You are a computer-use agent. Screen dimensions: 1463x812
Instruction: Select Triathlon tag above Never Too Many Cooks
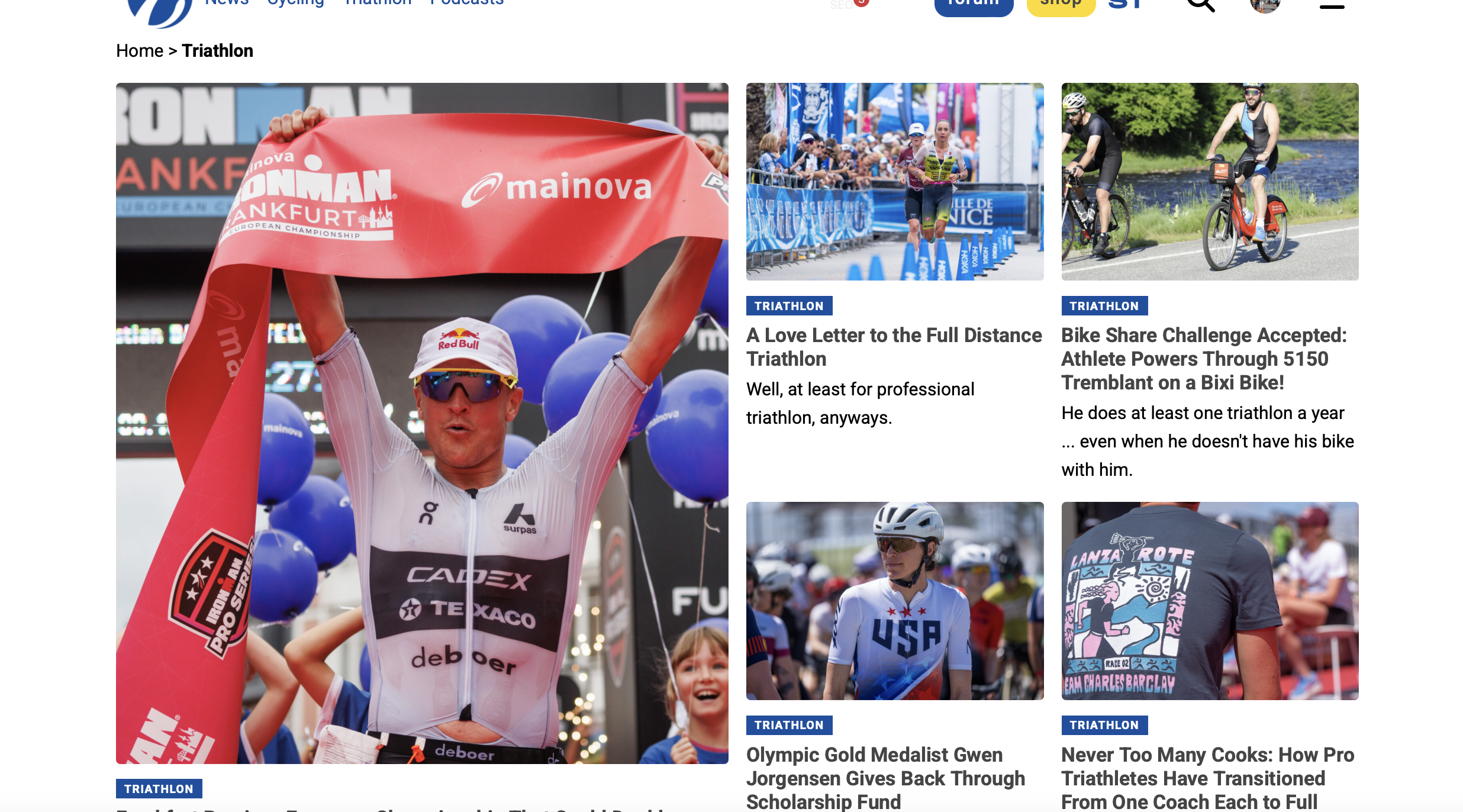point(1104,725)
